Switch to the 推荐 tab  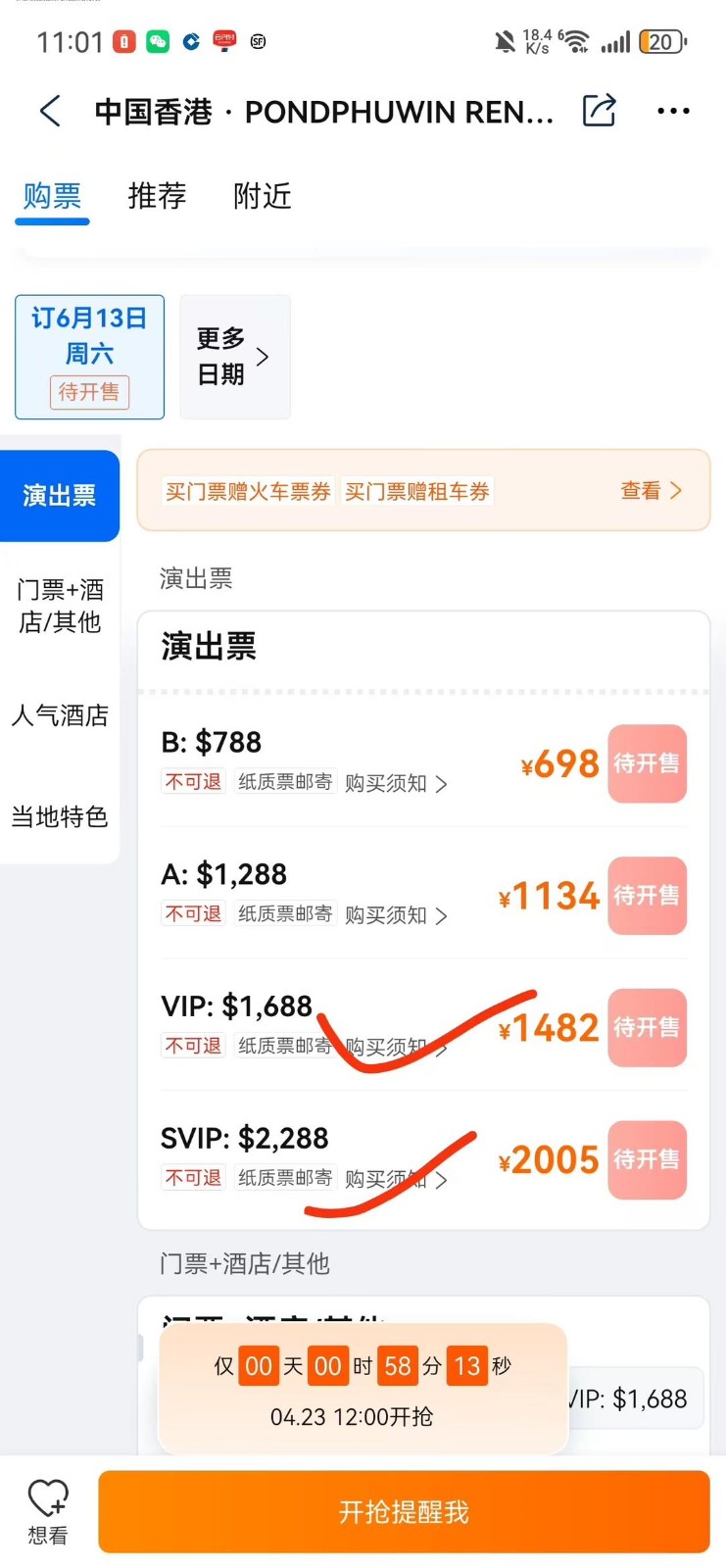pos(156,196)
